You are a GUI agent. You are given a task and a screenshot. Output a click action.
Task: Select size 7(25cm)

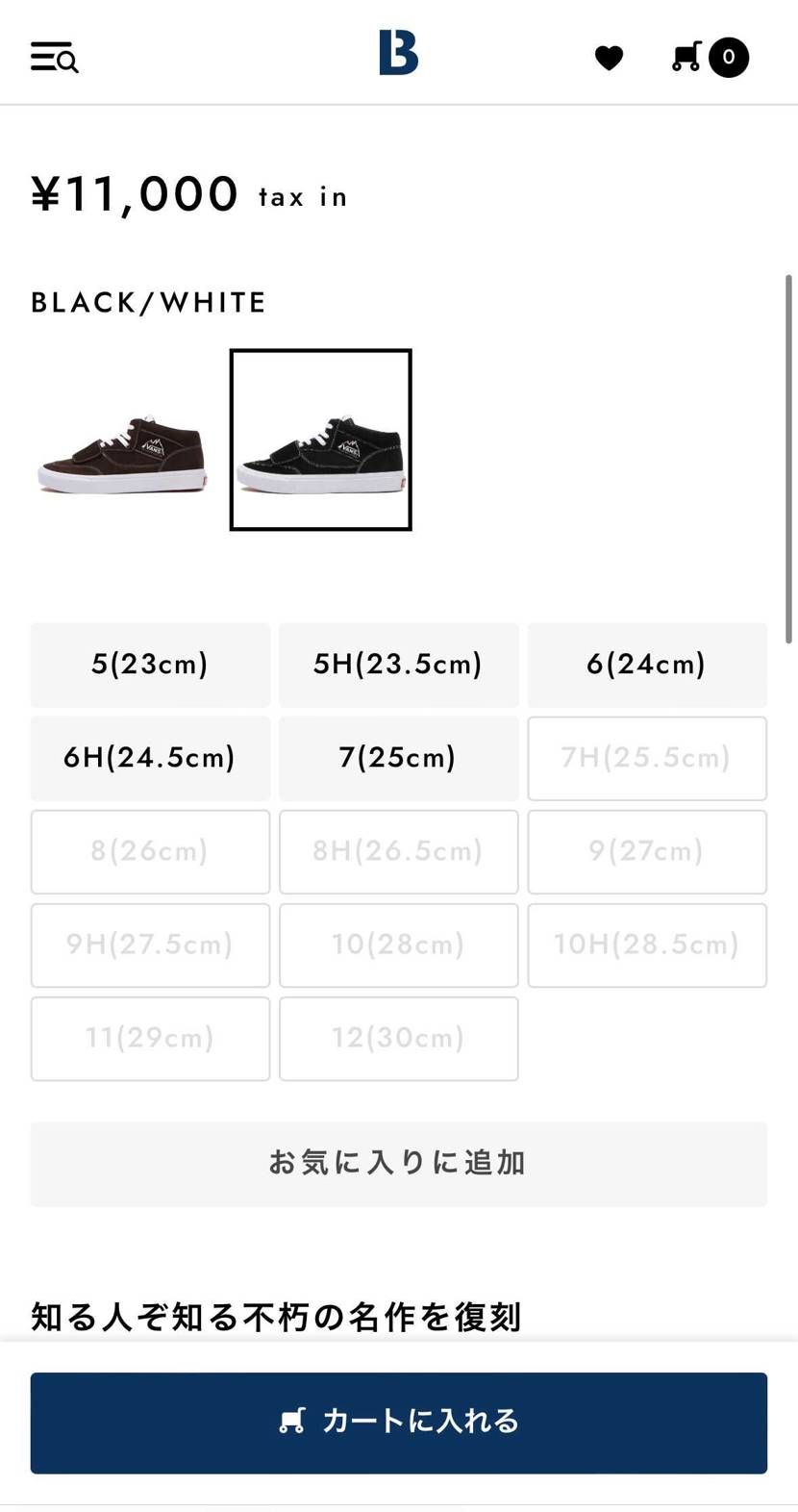point(398,758)
